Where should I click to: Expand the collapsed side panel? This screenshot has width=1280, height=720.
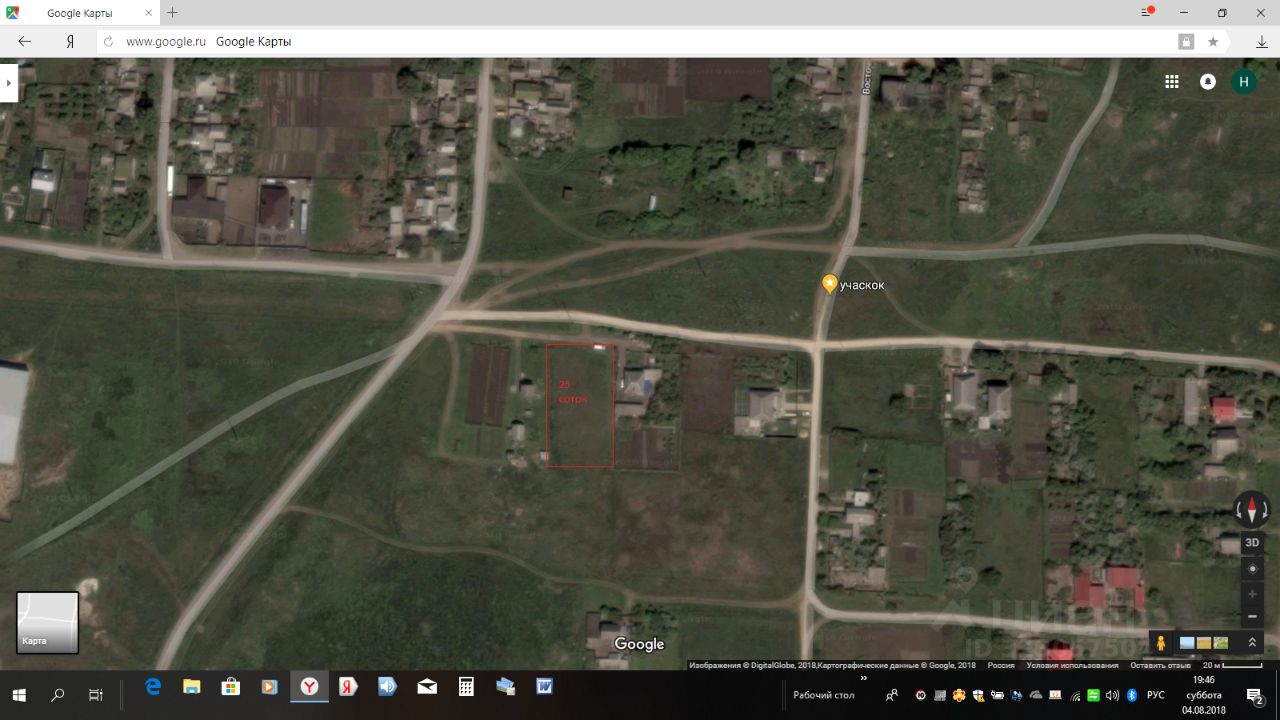8,83
